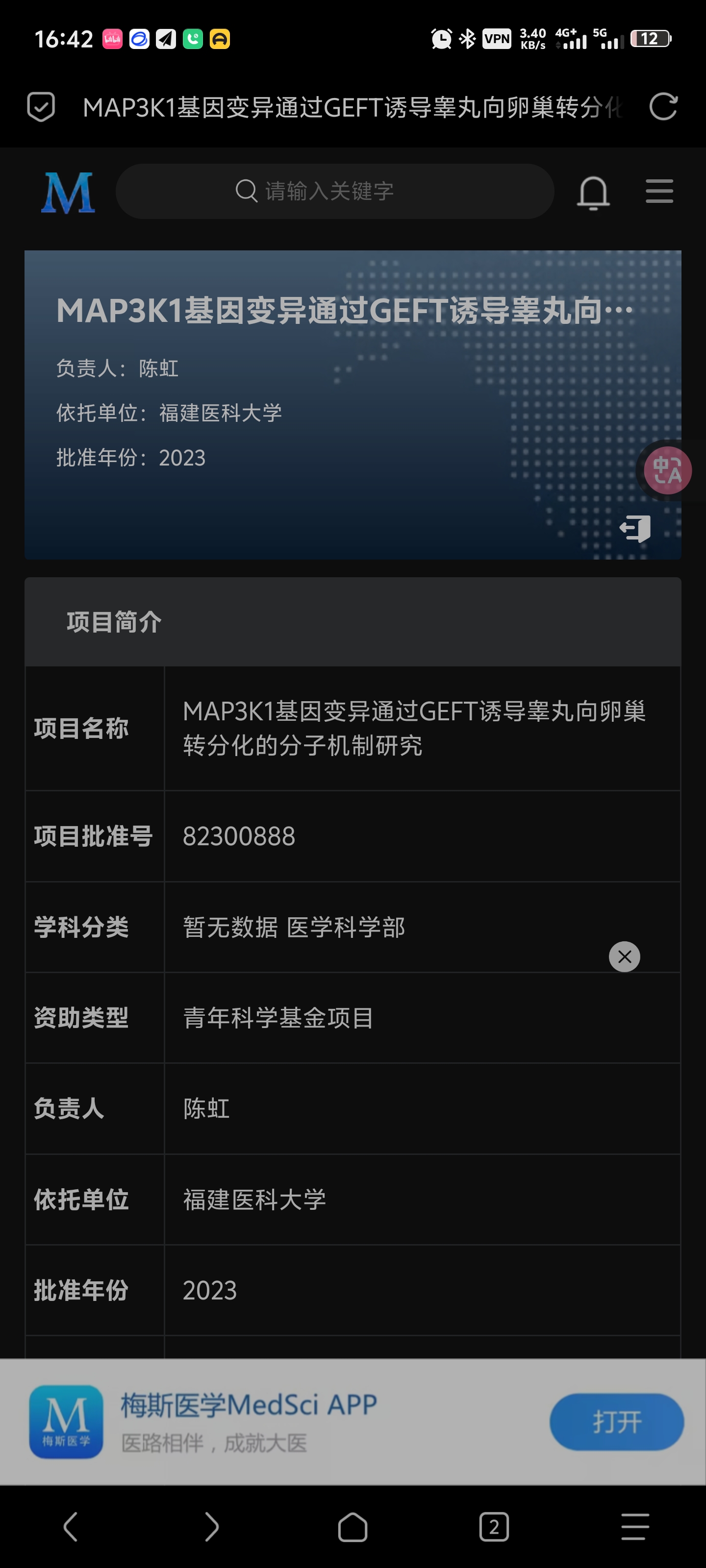
Task: Tap 打开 to open MedSci app
Action: [616, 1422]
